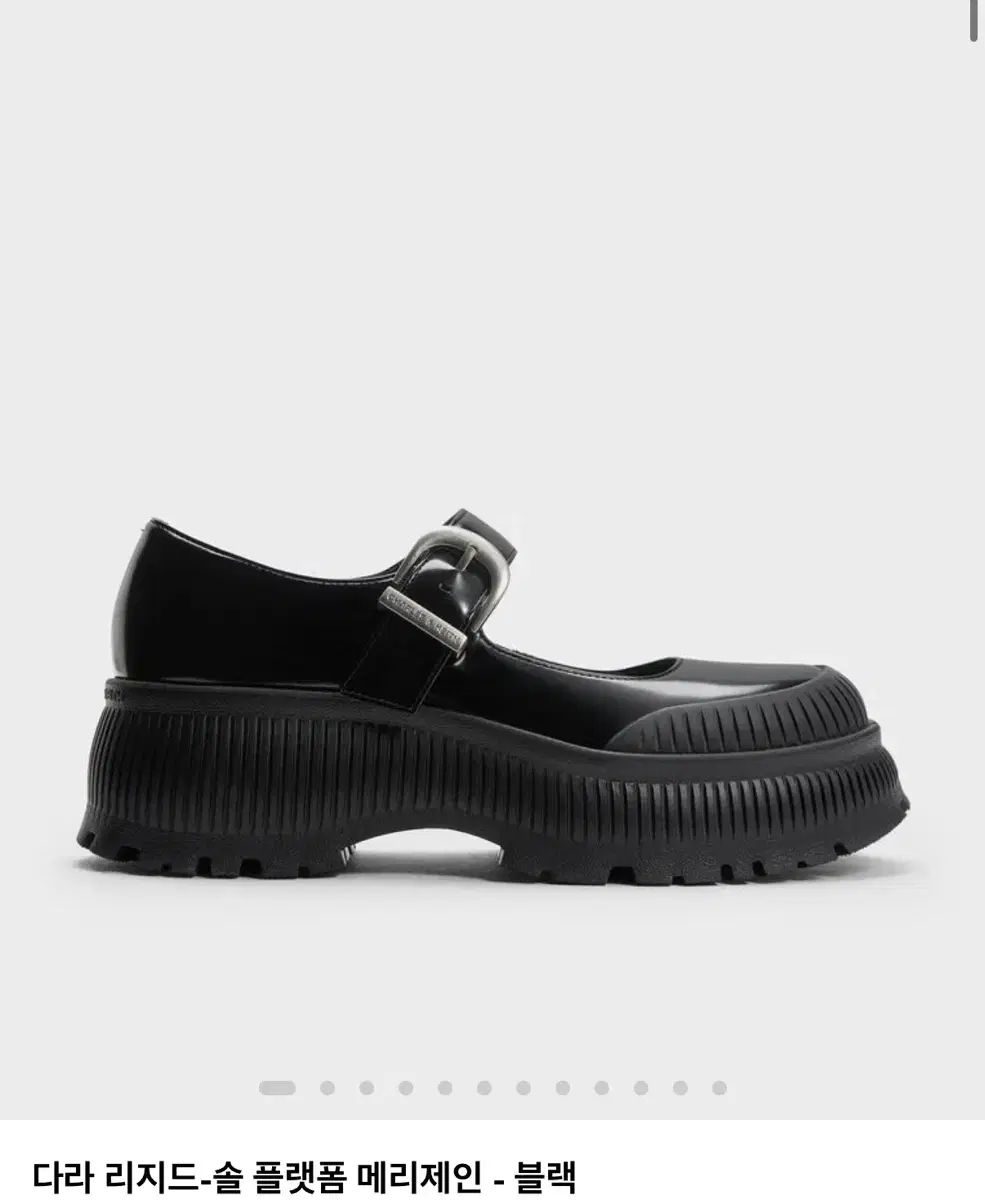Select the second image carousel dot

tap(327, 1088)
